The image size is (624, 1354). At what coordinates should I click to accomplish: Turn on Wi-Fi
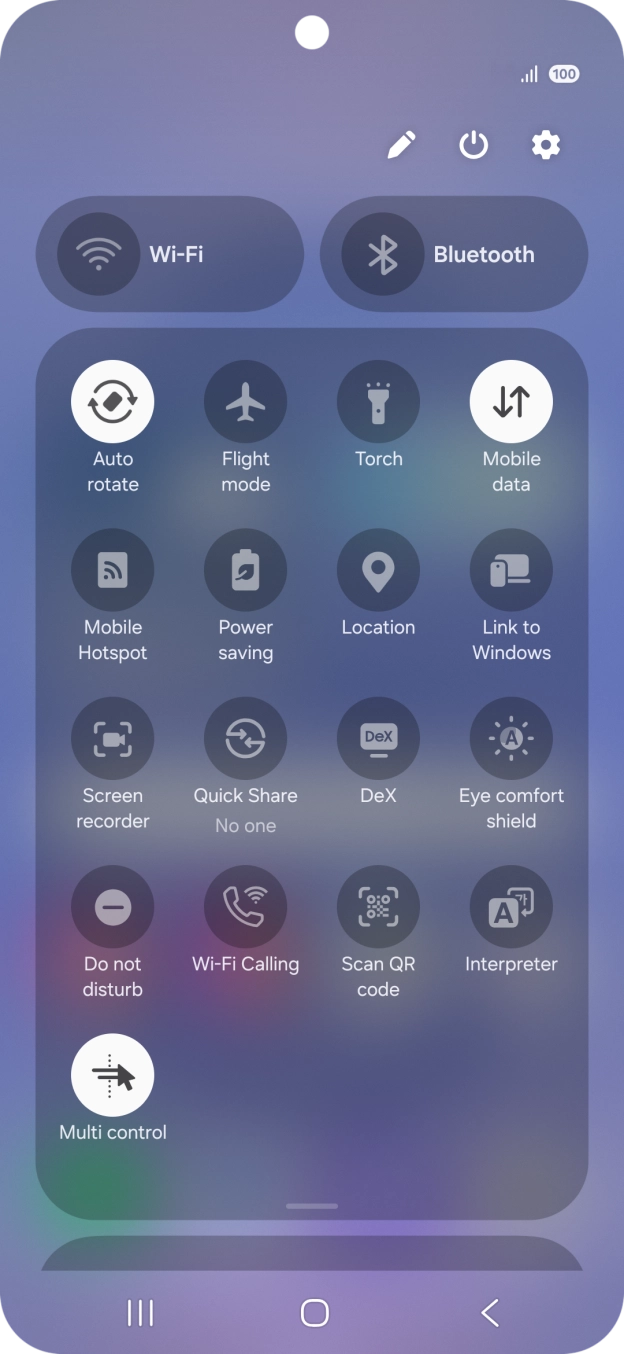pyautogui.click(x=98, y=255)
